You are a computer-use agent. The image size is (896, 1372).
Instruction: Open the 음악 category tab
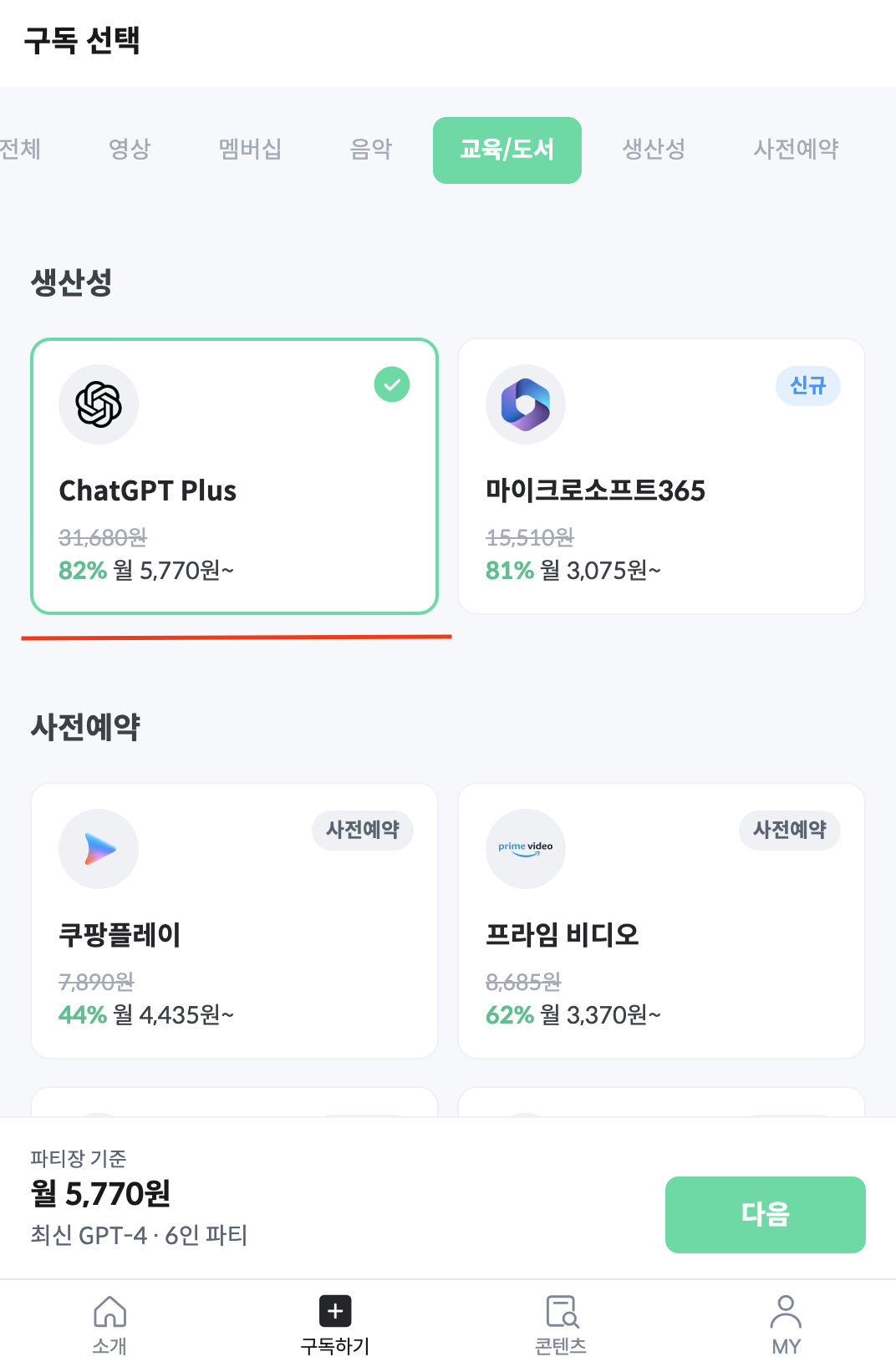point(372,150)
